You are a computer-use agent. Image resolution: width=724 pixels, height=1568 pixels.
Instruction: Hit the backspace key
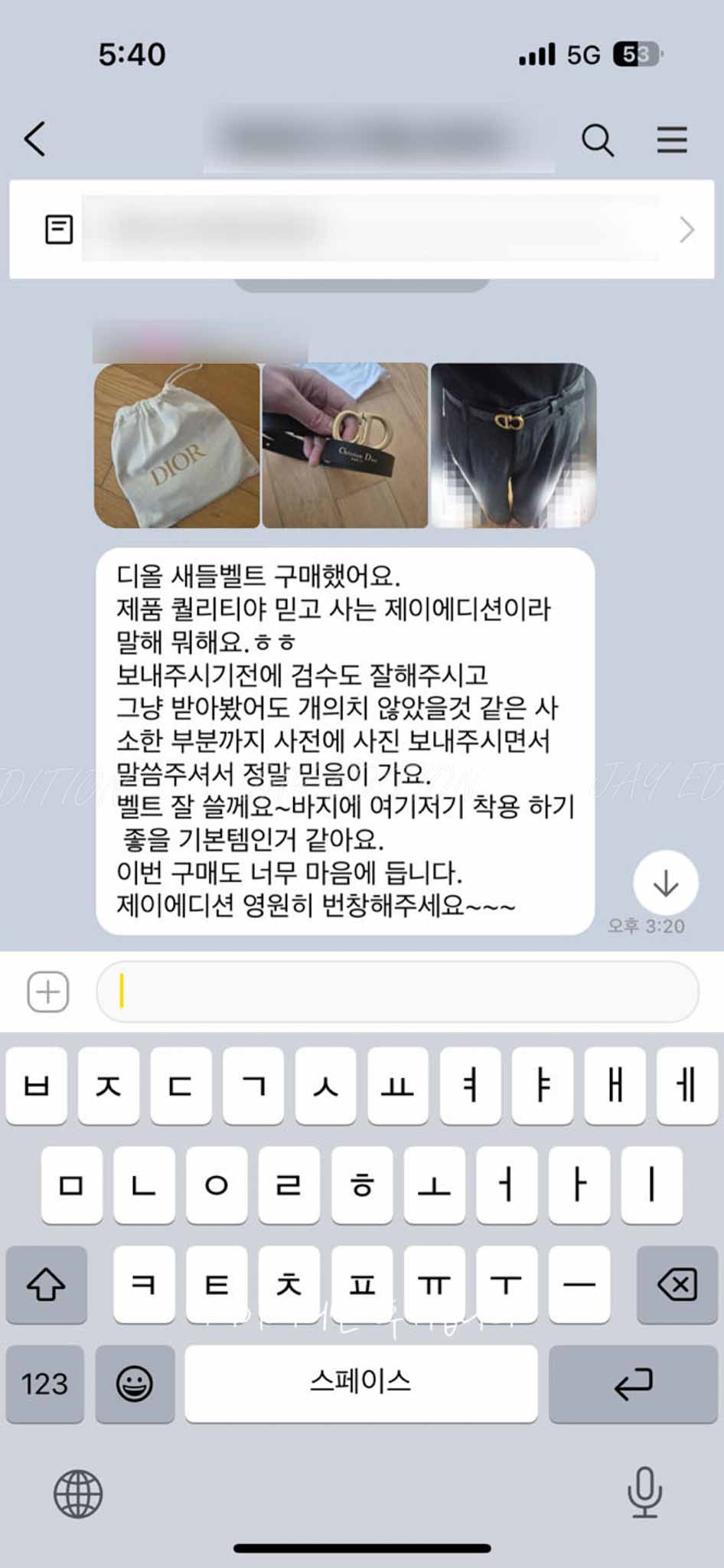677,1284
